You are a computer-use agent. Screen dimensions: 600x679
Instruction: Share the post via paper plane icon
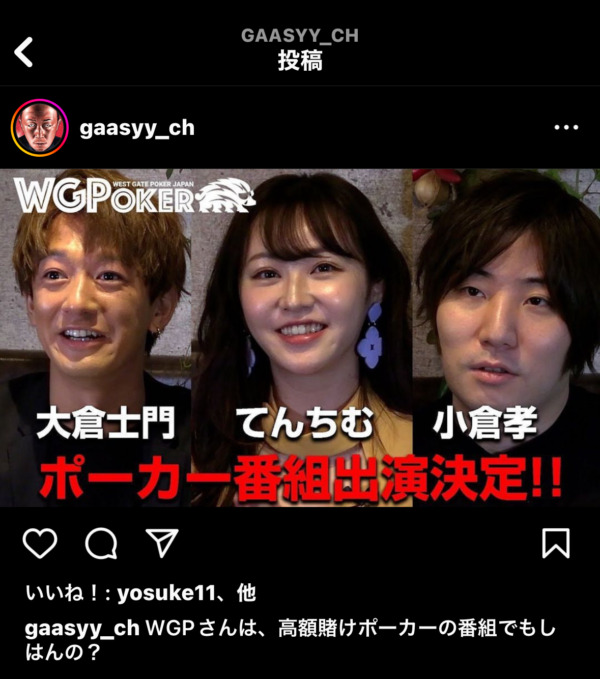[x=161, y=542]
